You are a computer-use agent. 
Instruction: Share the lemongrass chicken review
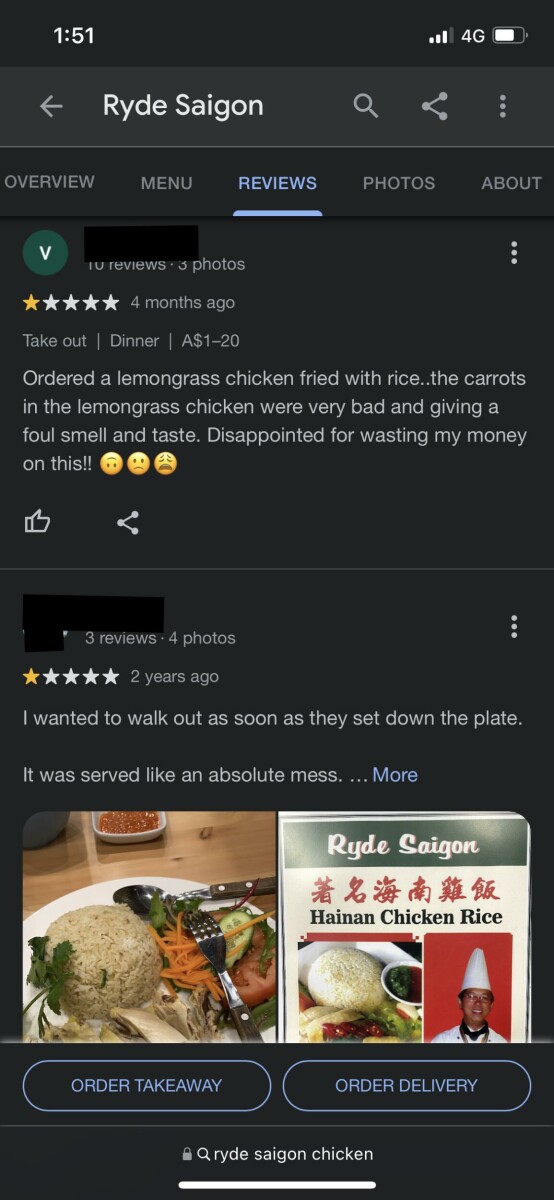128,521
